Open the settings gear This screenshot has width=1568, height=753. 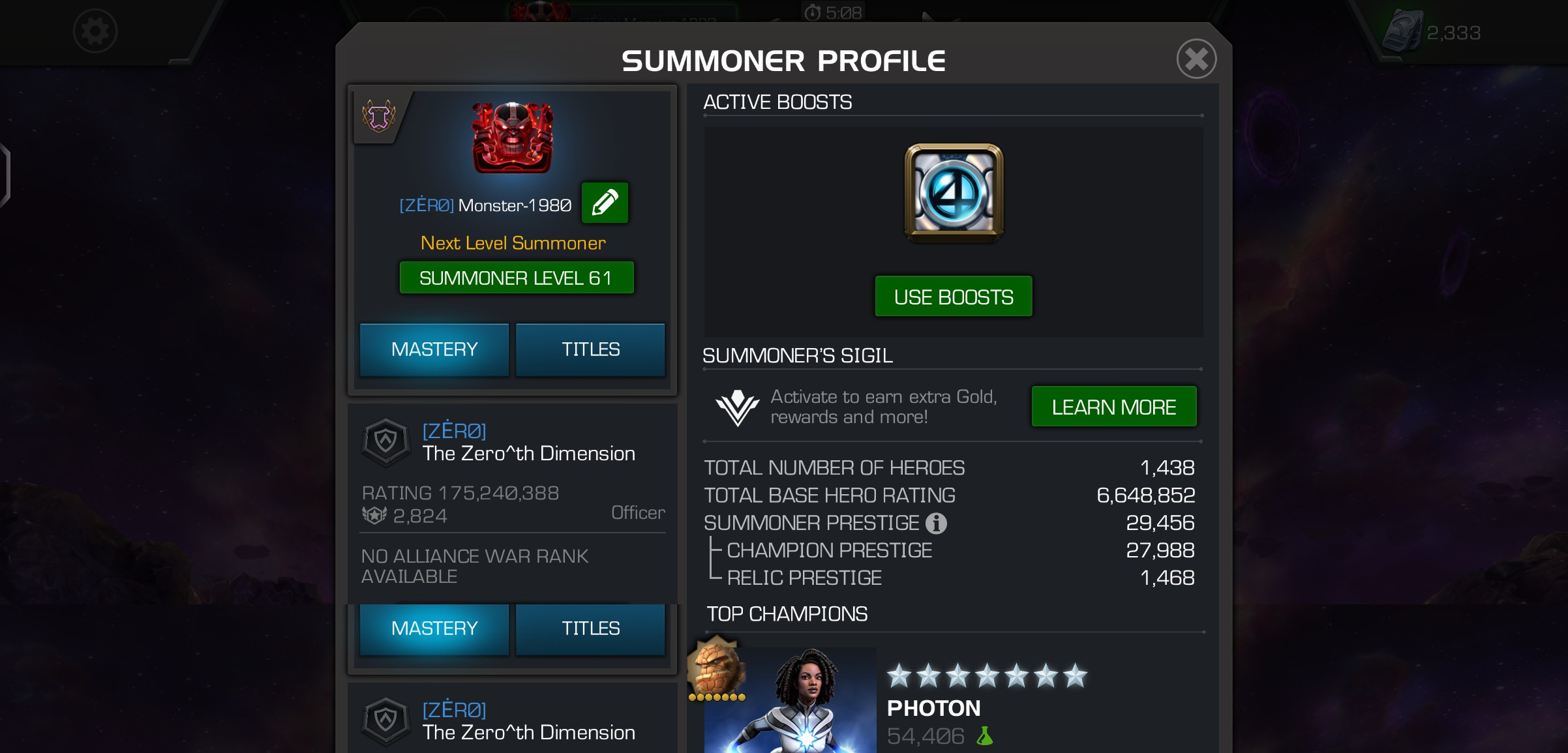[x=95, y=31]
